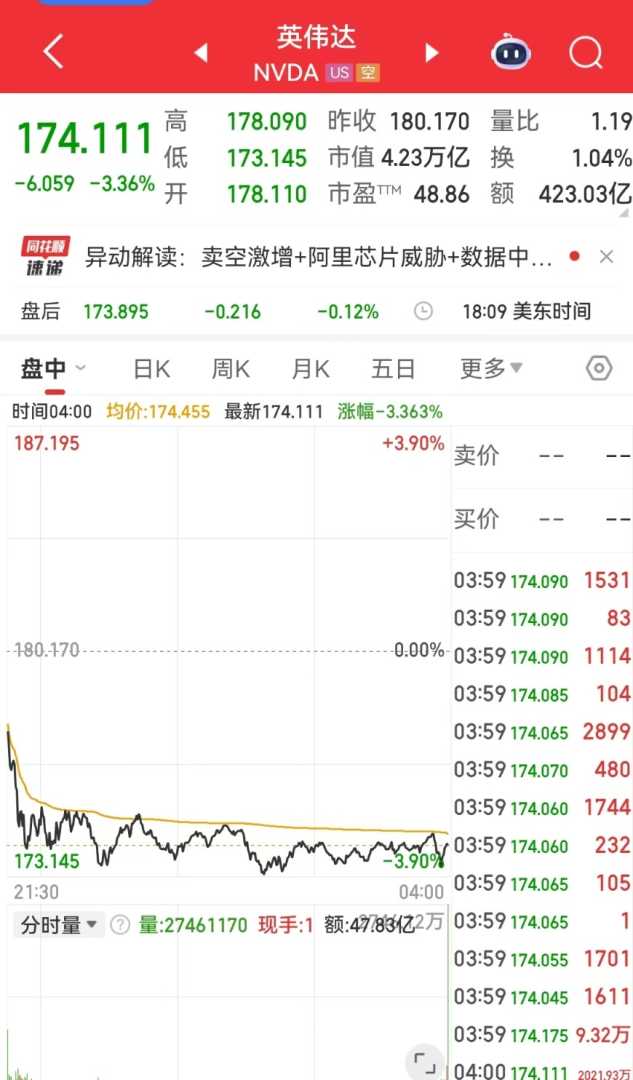Viewport: 633px width, 1080px height.
Task: Switch to the next stock with right arrow
Action: coord(432,52)
